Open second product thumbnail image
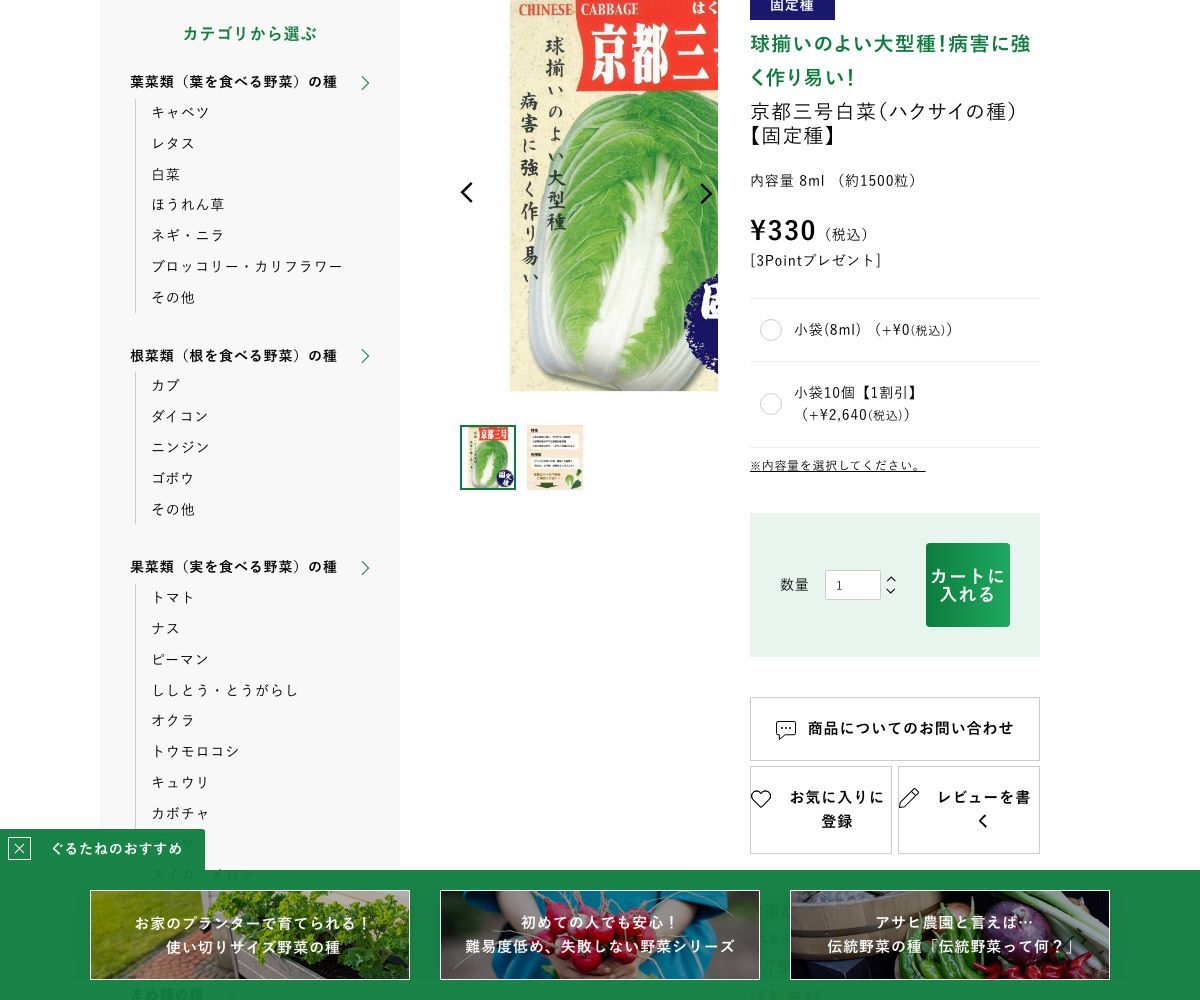 (555, 458)
